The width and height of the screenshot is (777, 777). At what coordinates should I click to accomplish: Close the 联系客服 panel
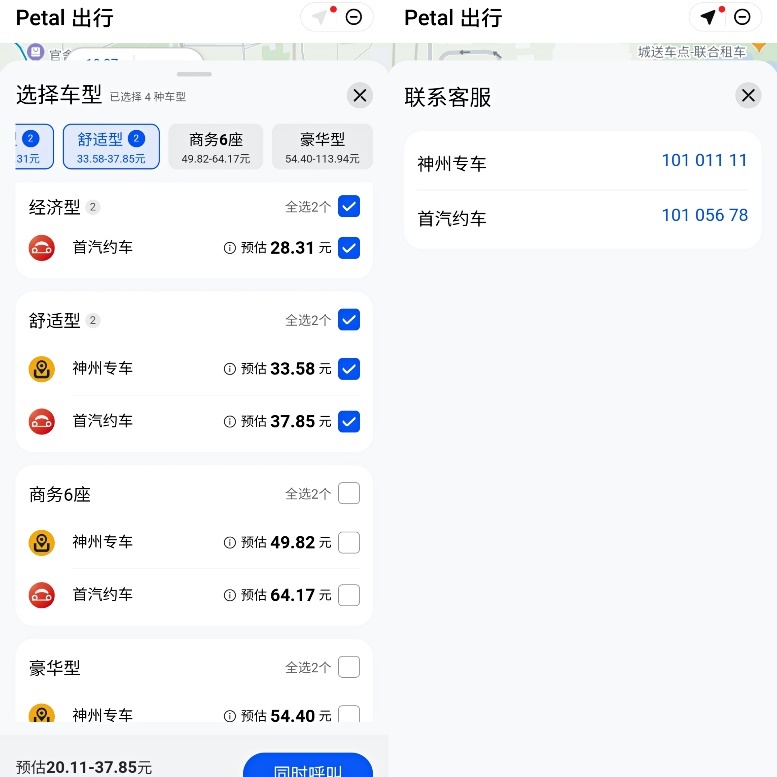point(748,95)
